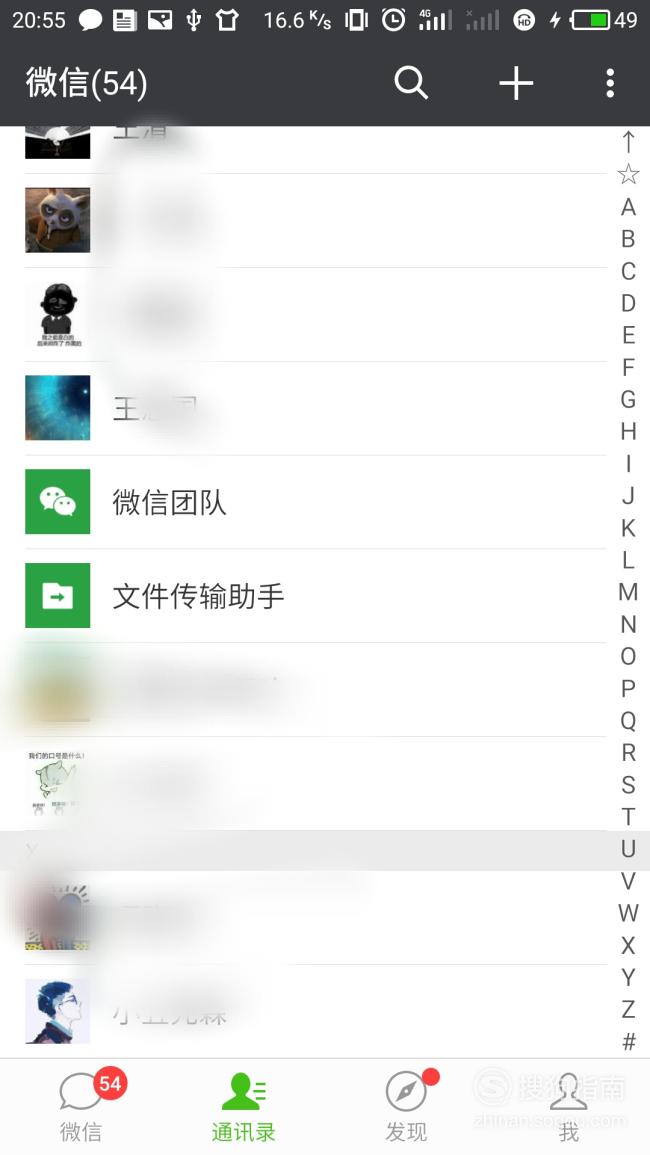The image size is (650, 1155).
Task: Open the search icon in top bar
Action: point(410,82)
